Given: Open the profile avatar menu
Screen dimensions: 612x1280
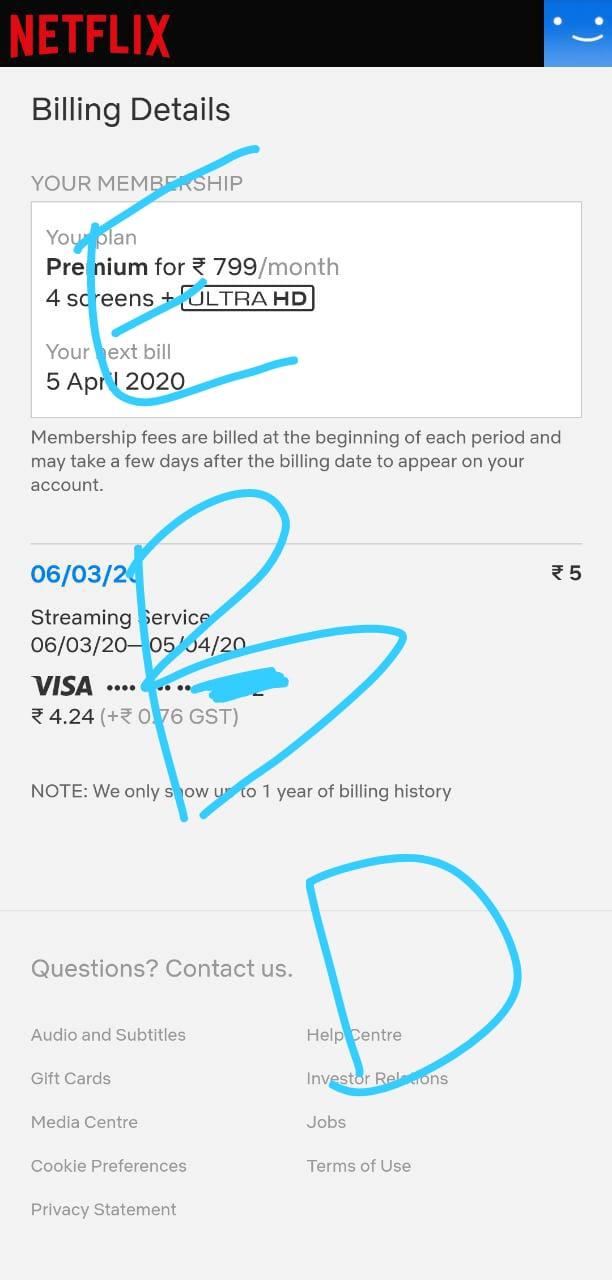Looking at the screenshot, I should (577, 33).
